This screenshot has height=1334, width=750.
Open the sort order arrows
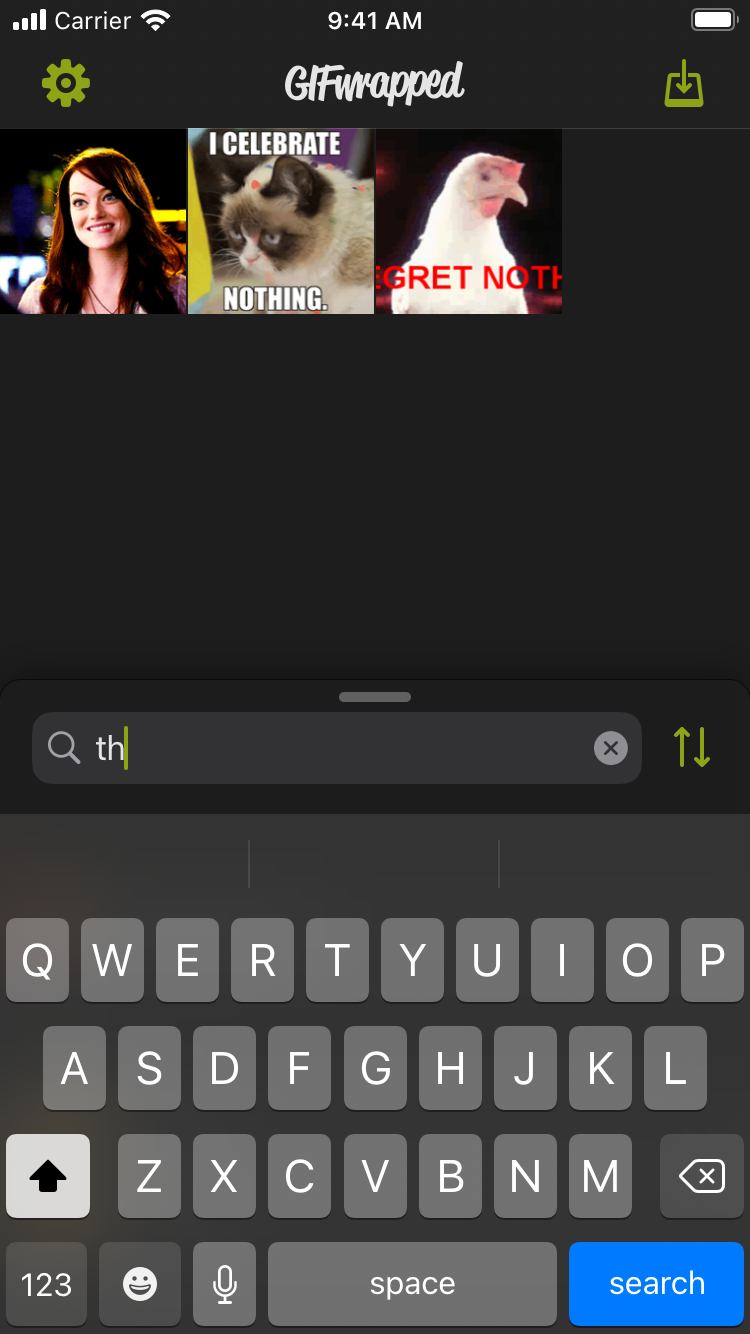[692, 748]
